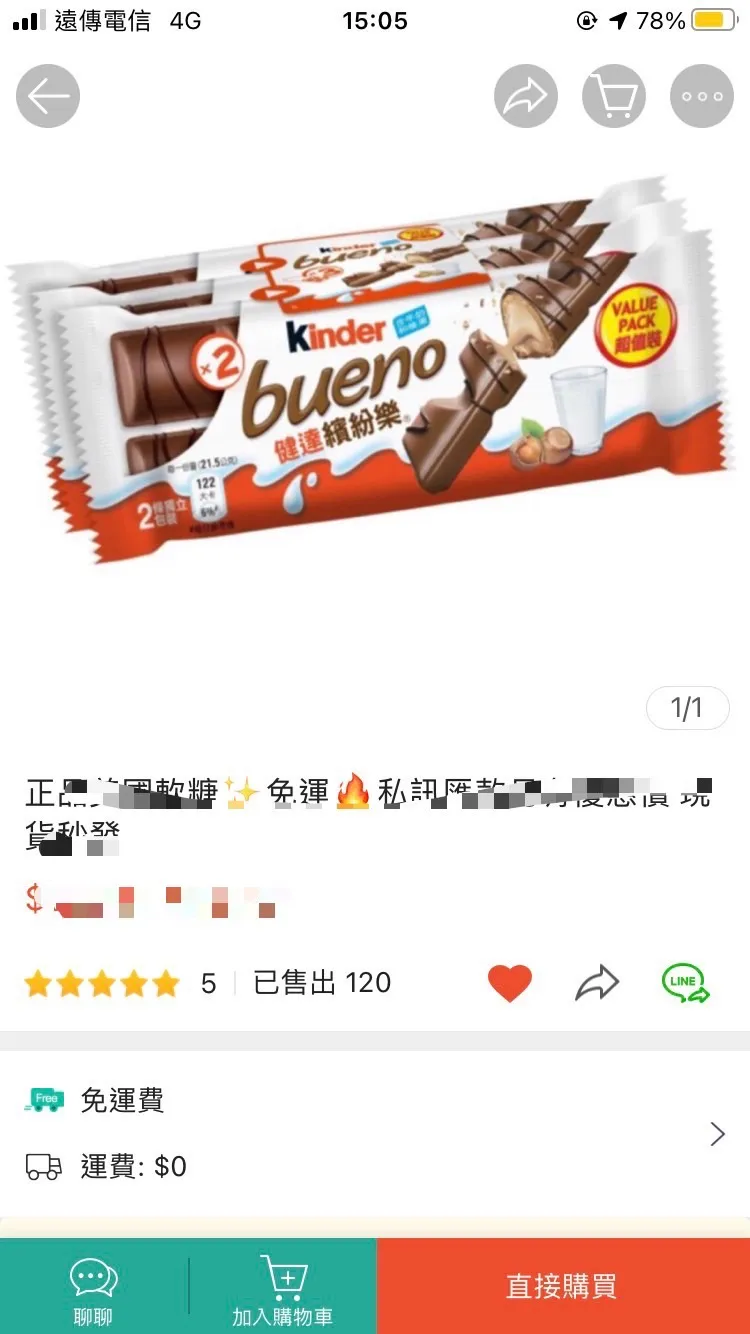Go back using the arrow button

(48, 96)
